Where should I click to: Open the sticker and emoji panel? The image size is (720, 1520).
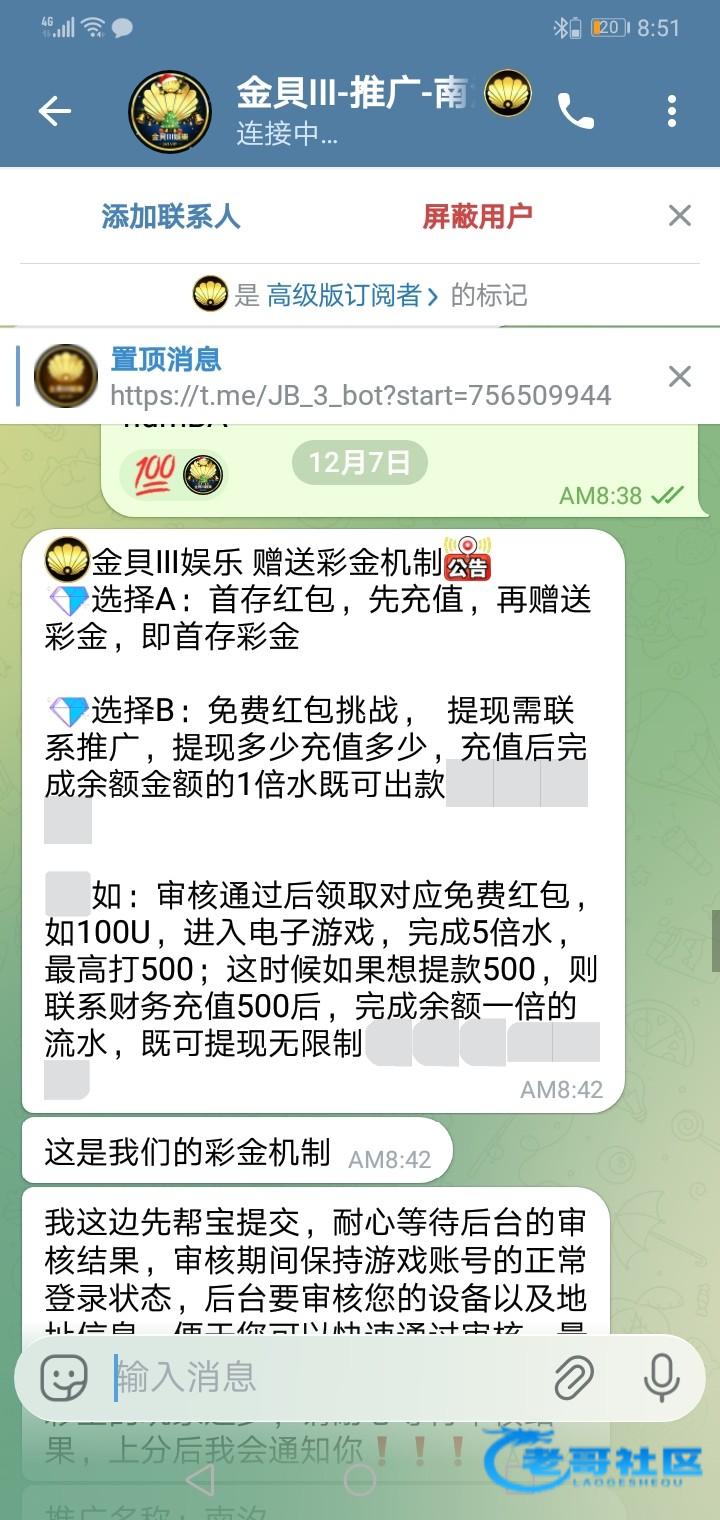click(x=64, y=1379)
